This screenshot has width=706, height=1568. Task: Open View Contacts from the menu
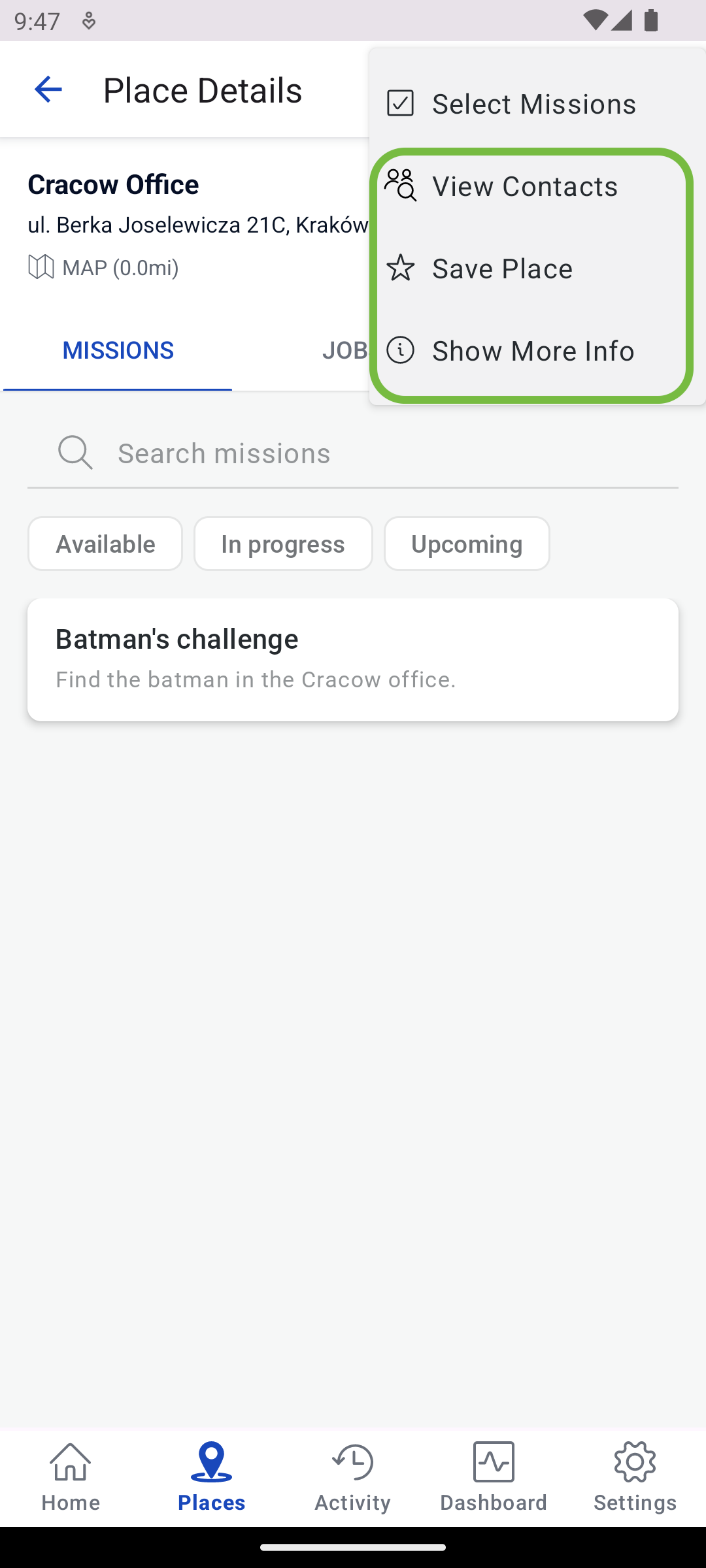[x=537, y=186]
